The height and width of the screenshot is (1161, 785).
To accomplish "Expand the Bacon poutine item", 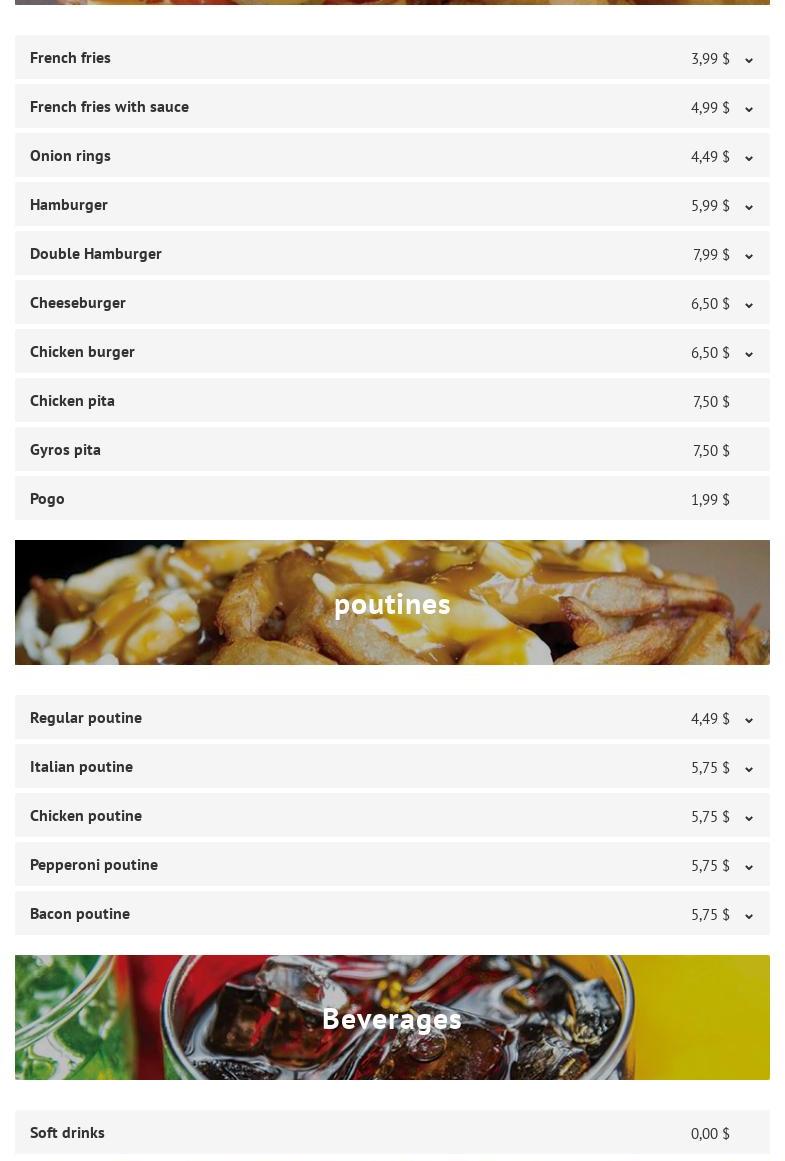I will [748, 915].
